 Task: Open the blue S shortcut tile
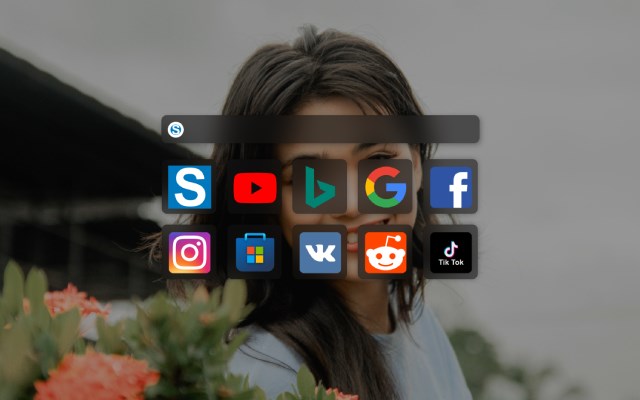pyautogui.click(x=189, y=187)
